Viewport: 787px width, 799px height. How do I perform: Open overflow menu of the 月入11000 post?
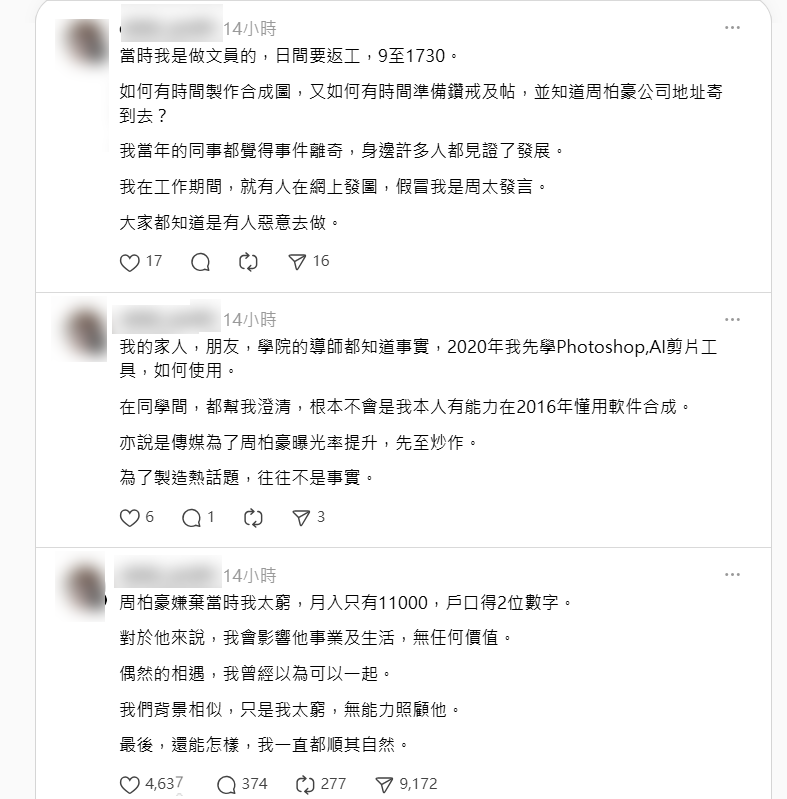(733, 575)
